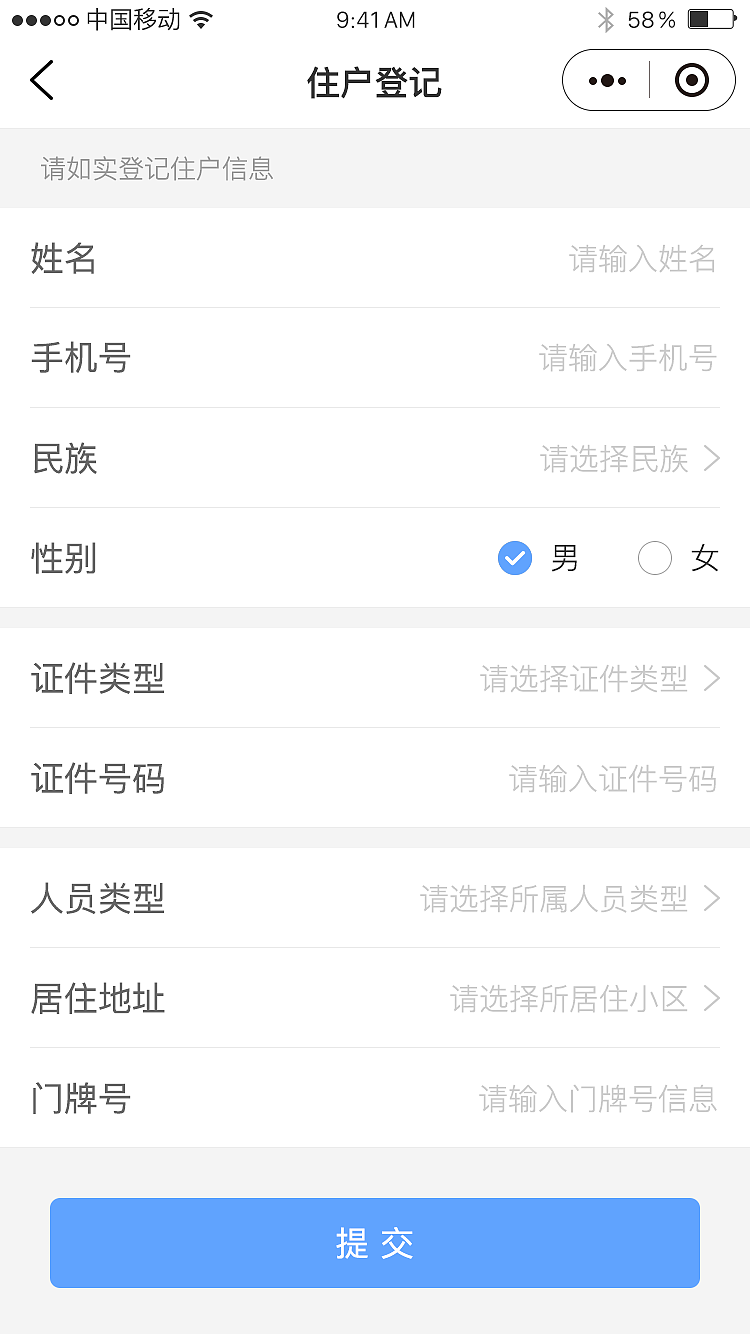This screenshot has height=1334, width=750.
Task: Click the back arrow to leave 住户登记
Action: (42, 80)
